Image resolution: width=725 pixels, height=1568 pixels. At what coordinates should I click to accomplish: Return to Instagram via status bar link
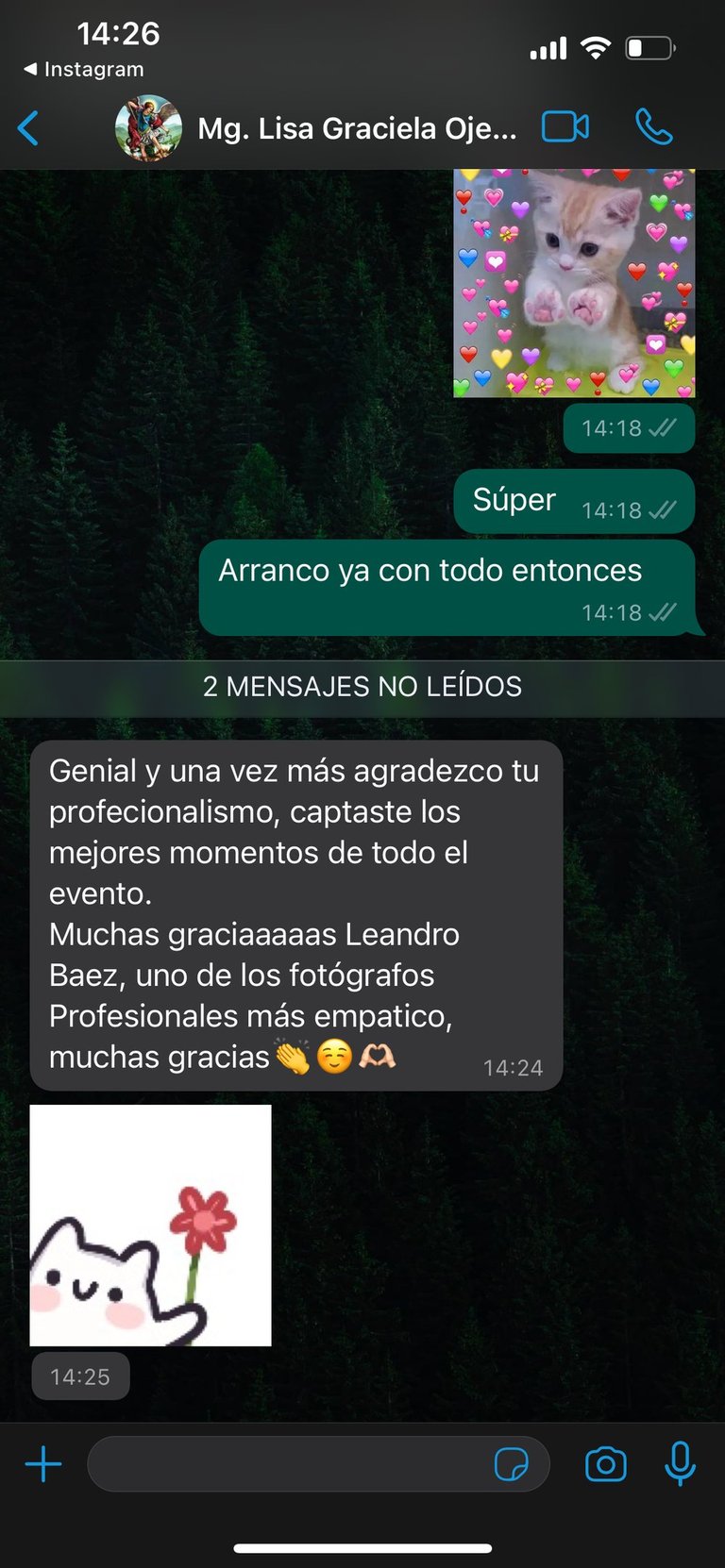click(x=84, y=70)
